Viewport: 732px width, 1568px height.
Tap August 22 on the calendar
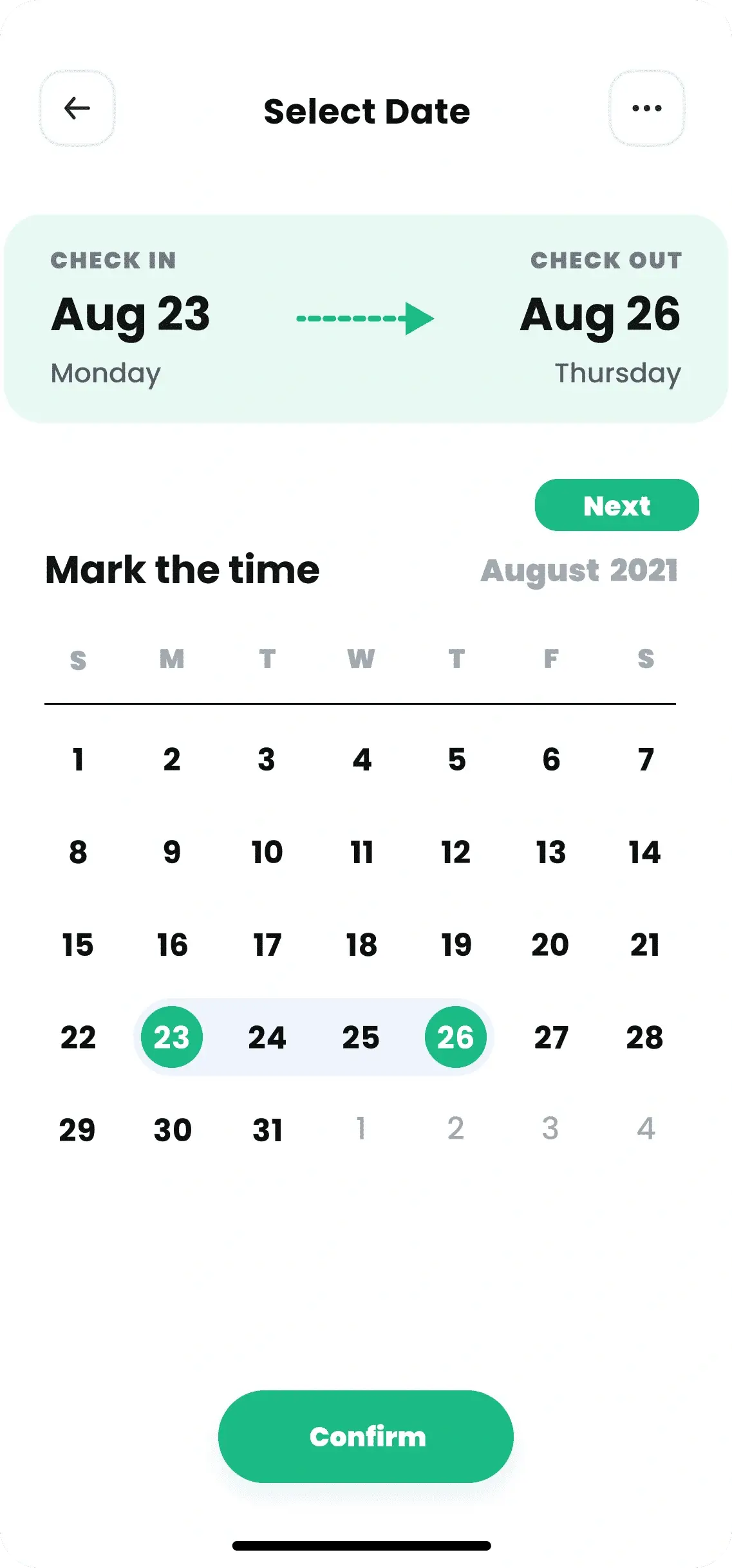78,1038
